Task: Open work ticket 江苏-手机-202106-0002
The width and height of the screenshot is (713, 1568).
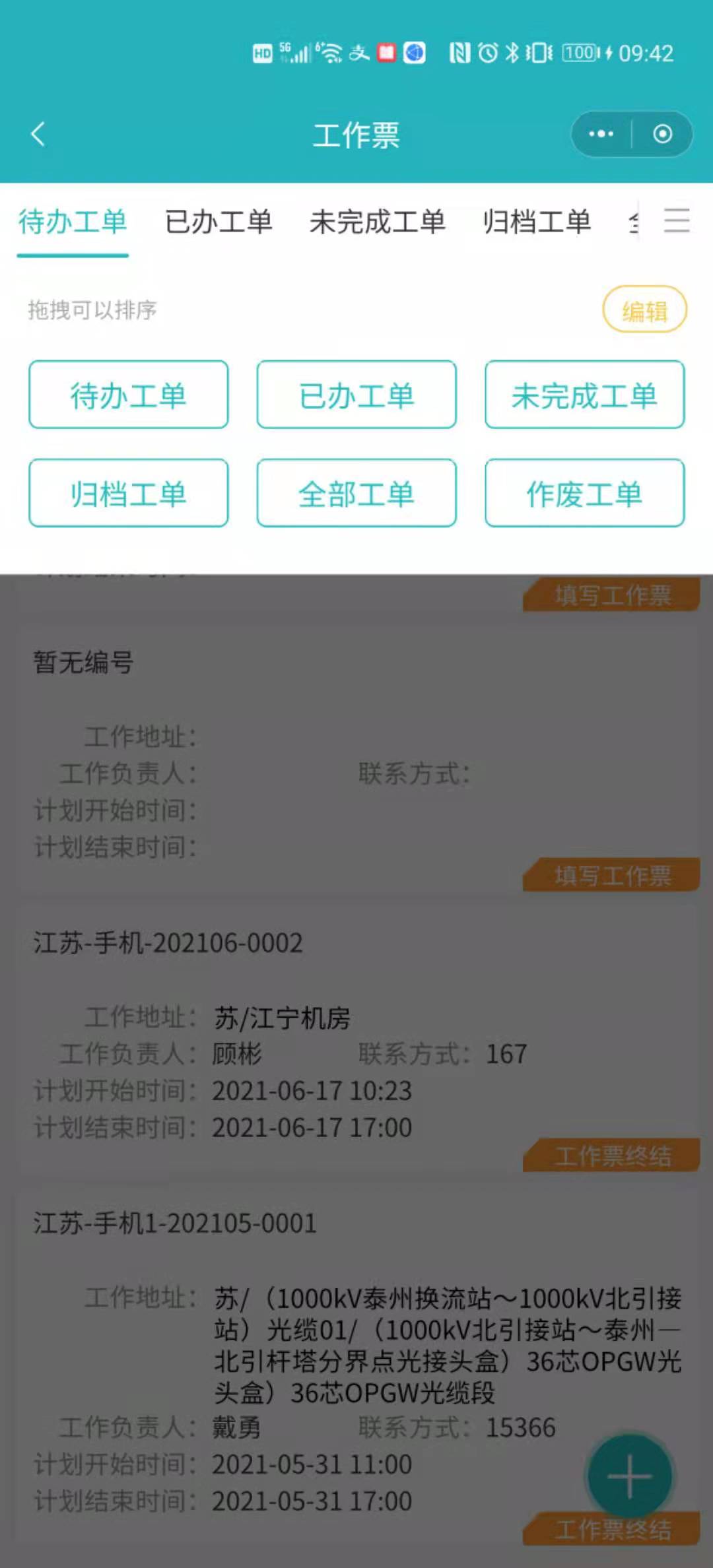Action: click(168, 943)
